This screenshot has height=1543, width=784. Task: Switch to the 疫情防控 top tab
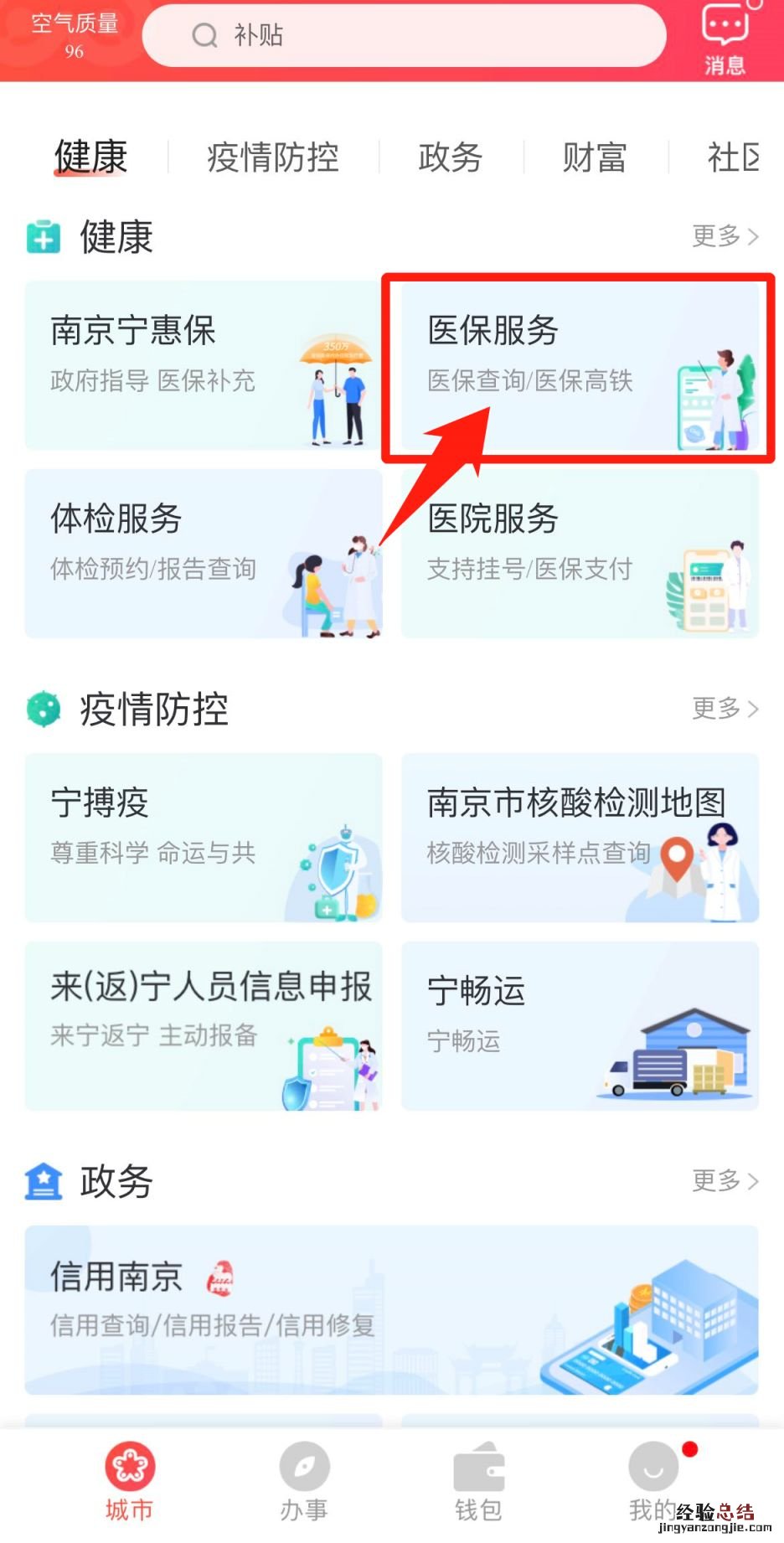(273, 157)
